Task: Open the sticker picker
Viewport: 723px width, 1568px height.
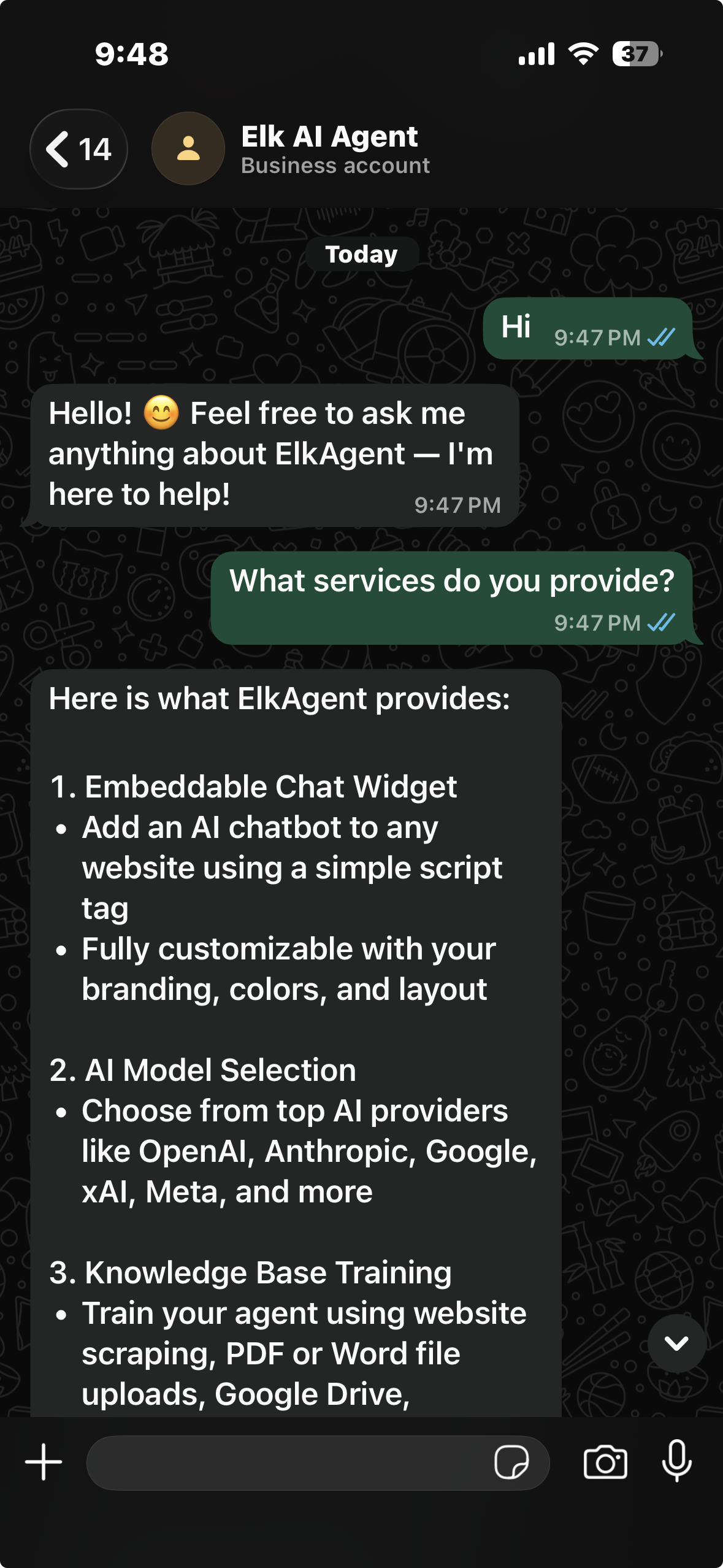Action: (x=511, y=1463)
